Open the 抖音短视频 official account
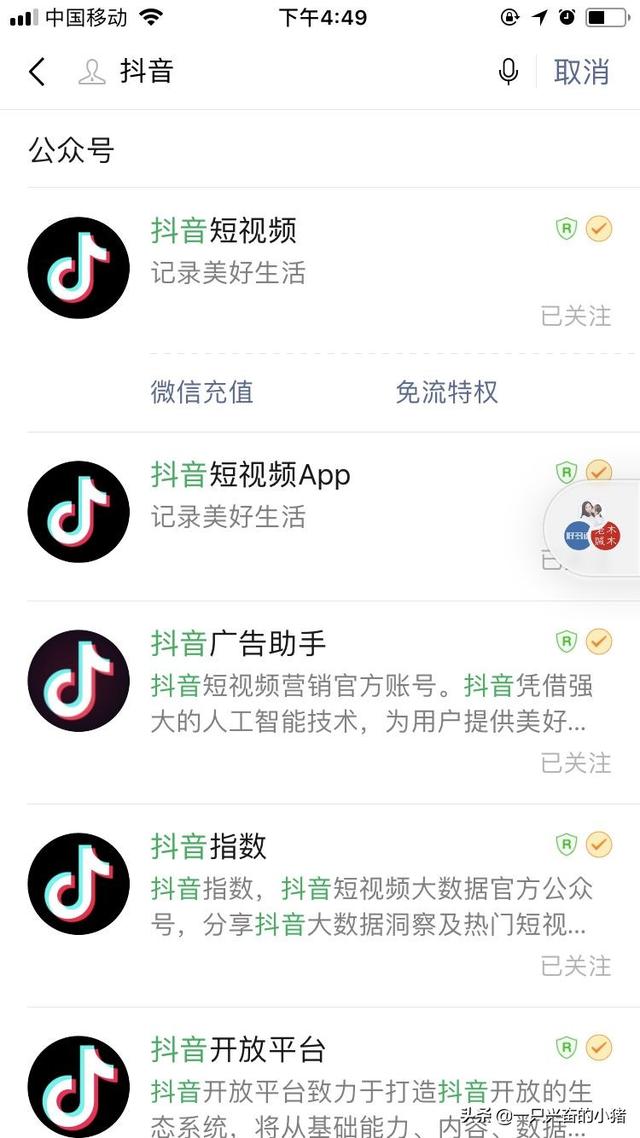The height and width of the screenshot is (1138, 640). point(224,231)
